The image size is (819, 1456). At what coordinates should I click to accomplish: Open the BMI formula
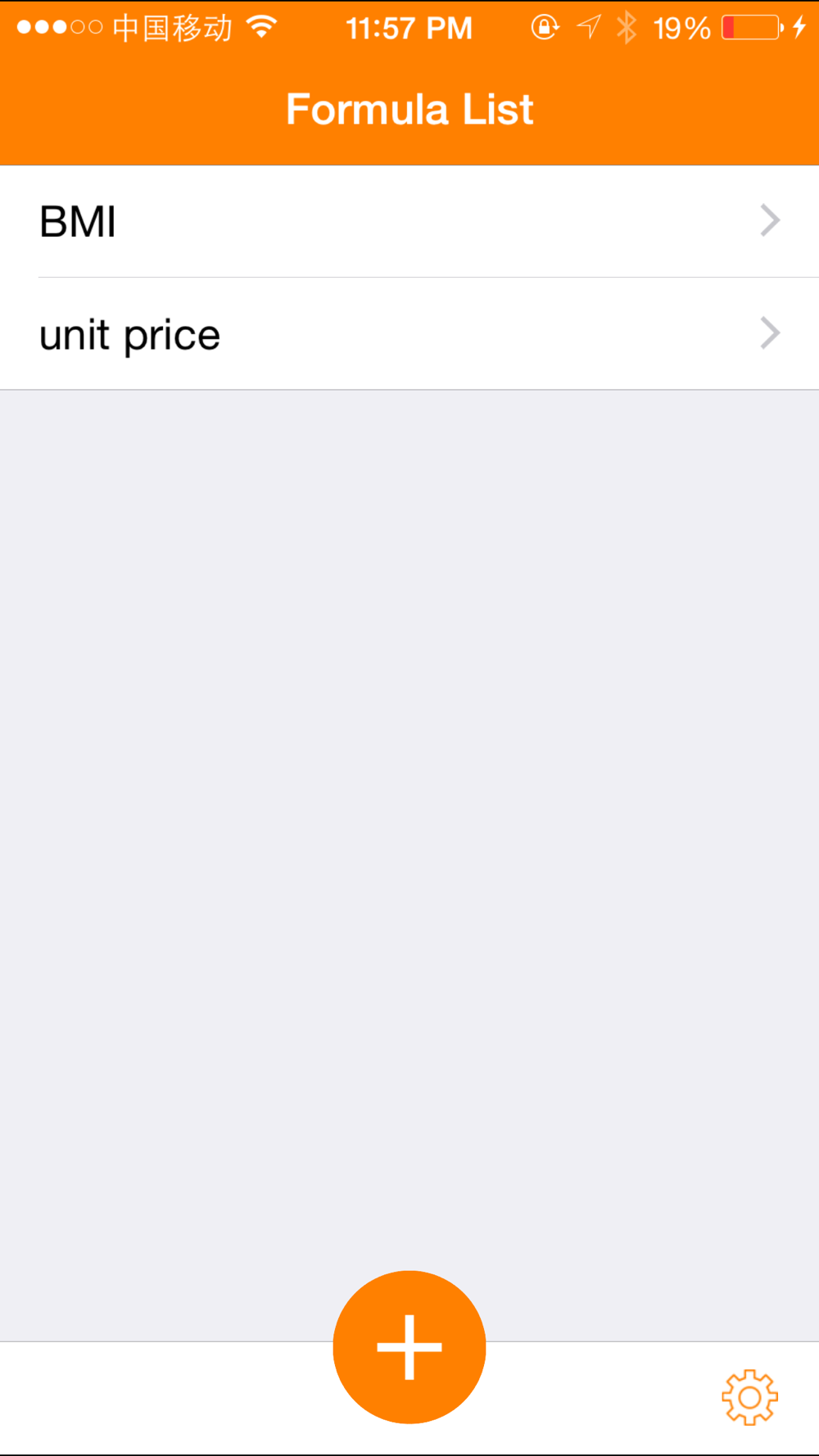point(409,221)
